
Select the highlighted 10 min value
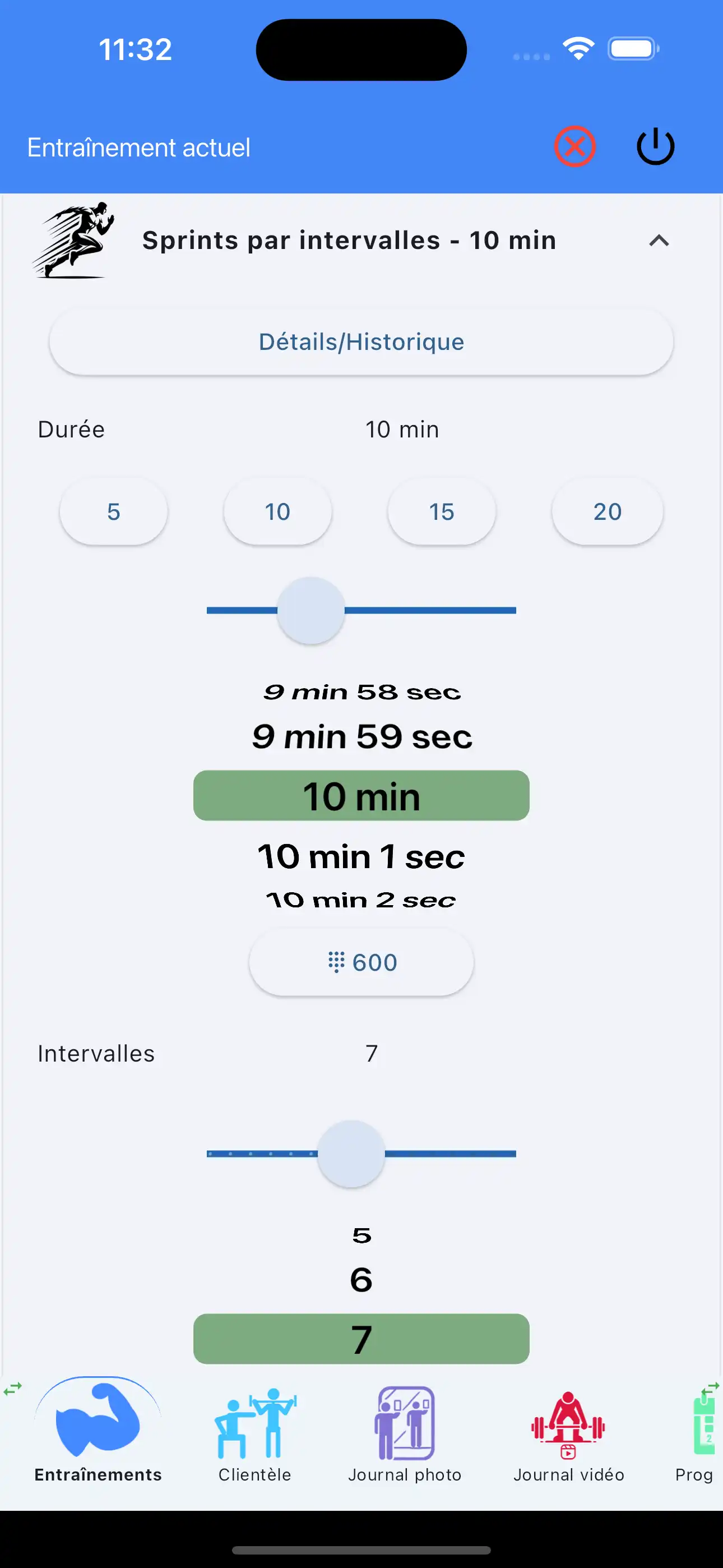coord(361,795)
